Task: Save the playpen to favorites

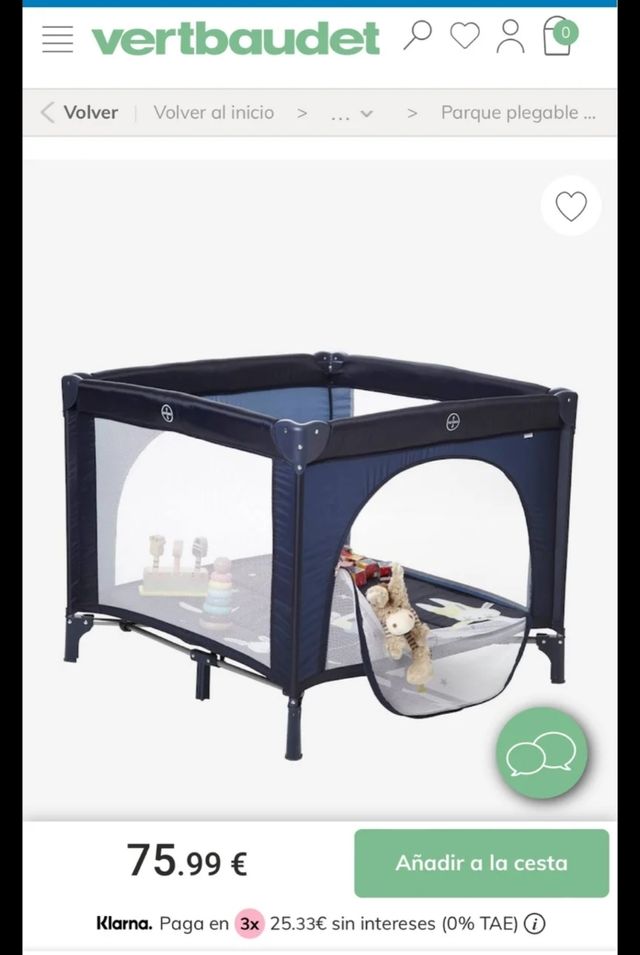Action: click(x=571, y=207)
